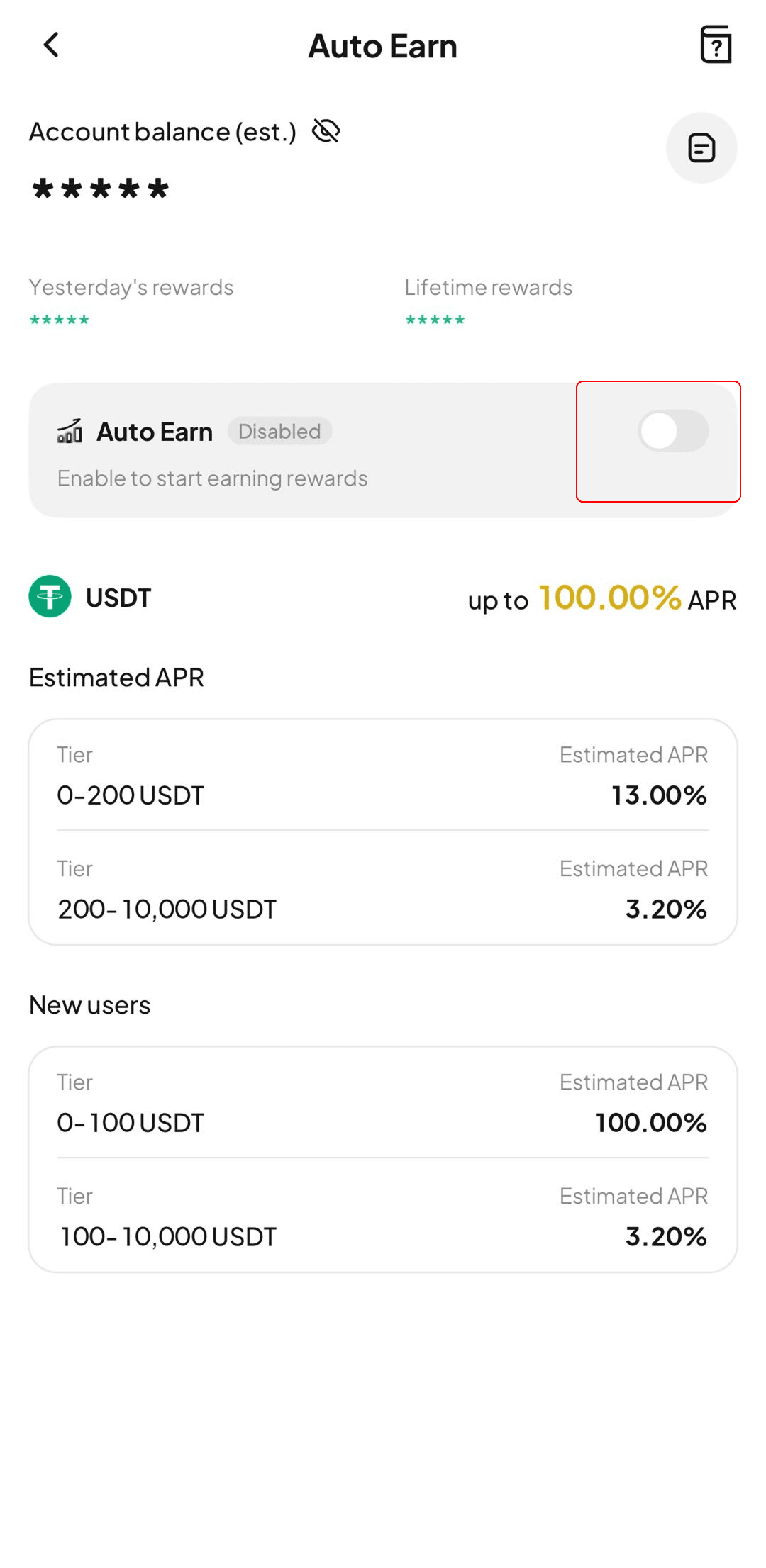
Task: Click the Disabled status badge
Action: 279,431
